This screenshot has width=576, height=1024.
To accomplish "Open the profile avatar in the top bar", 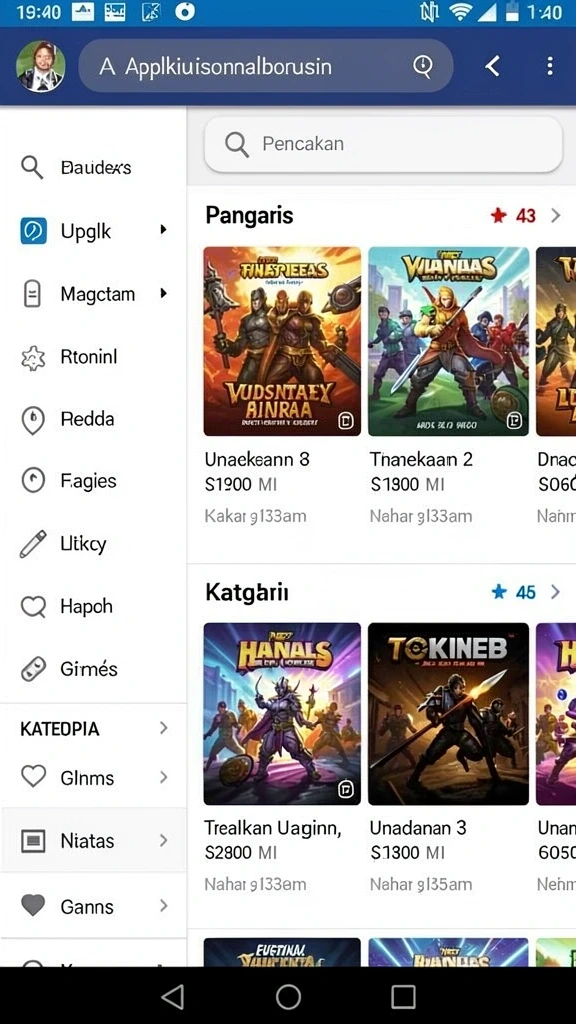I will (40, 66).
